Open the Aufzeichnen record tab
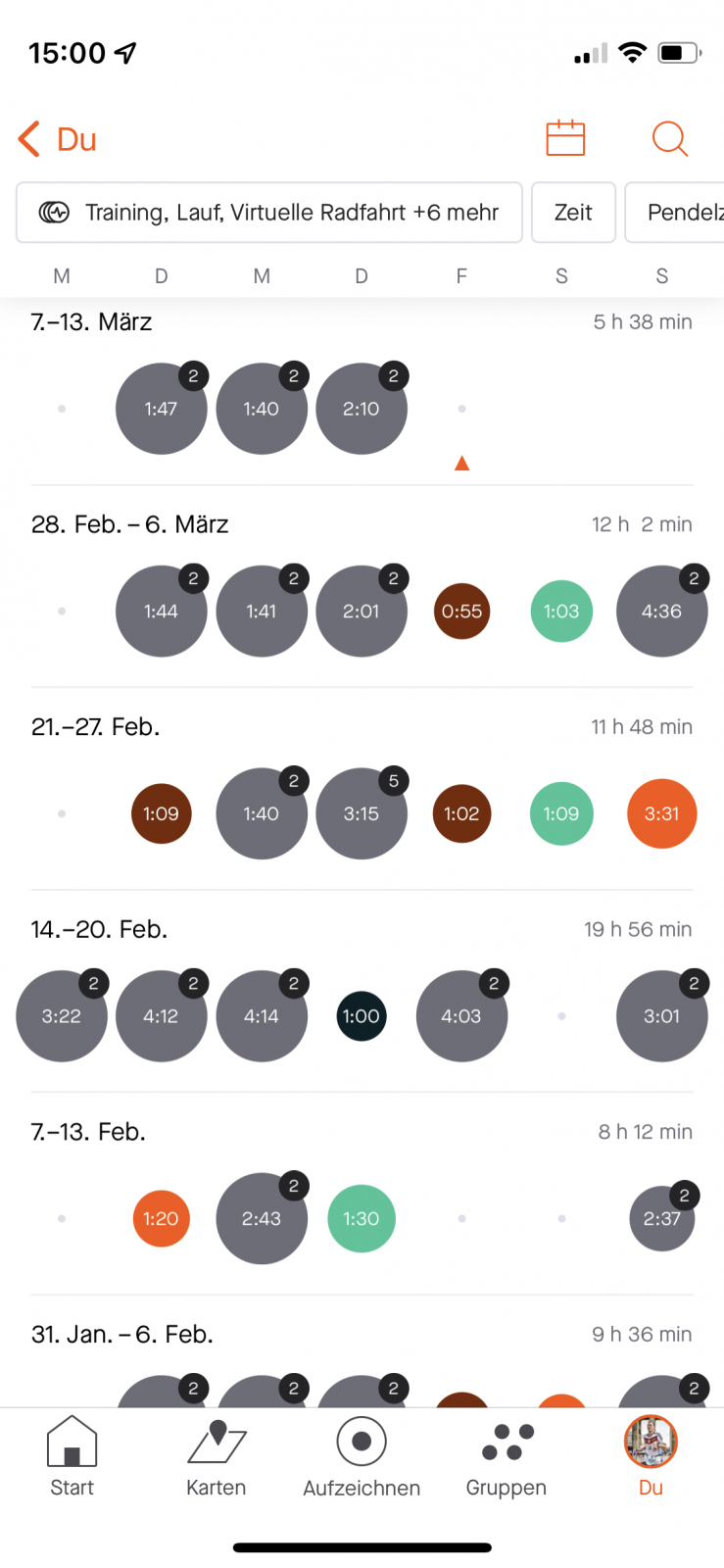This screenshot has width=724, height=1568. point(362,1457)
